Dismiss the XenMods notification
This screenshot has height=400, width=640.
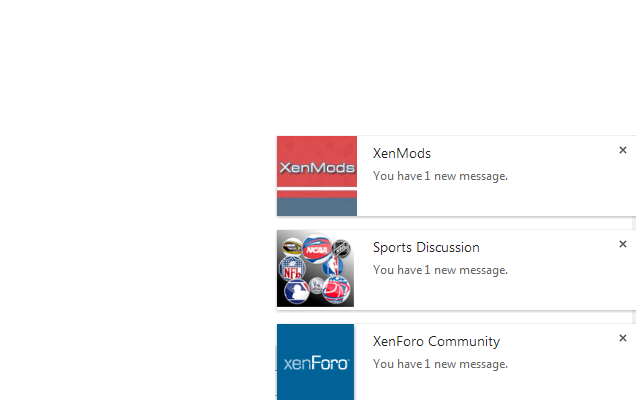pyautogui.click(x=622, y=150)
